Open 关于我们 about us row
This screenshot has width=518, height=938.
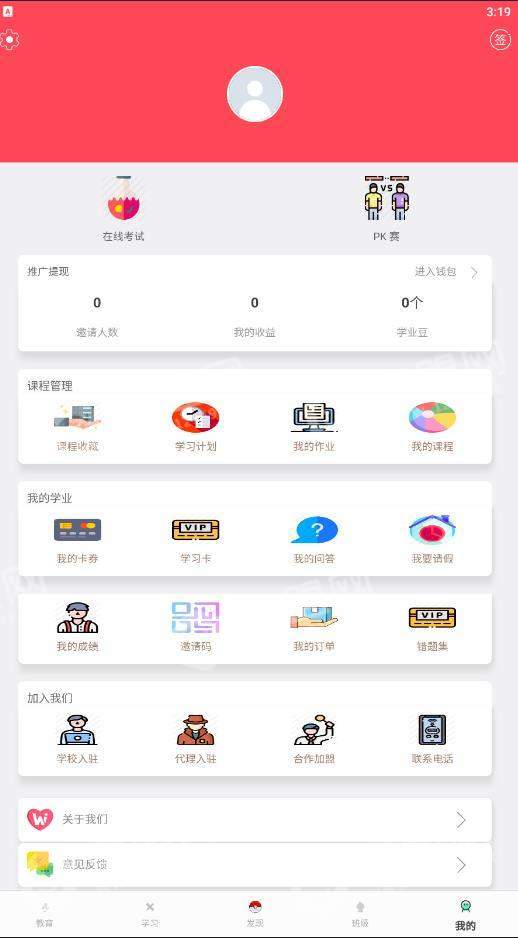tap(255, 819)
